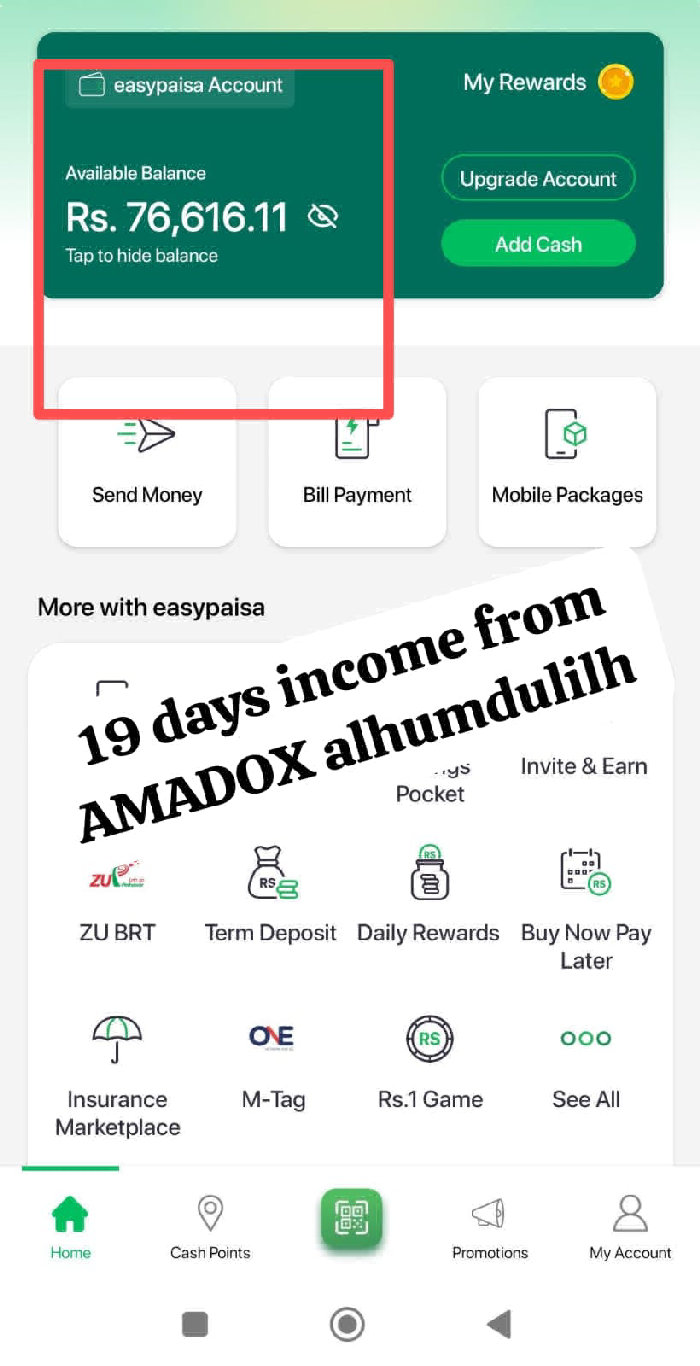Screen dimensions: 700x1366
Task: Open the Insurance Marketplace
Action: [117, 1075]
